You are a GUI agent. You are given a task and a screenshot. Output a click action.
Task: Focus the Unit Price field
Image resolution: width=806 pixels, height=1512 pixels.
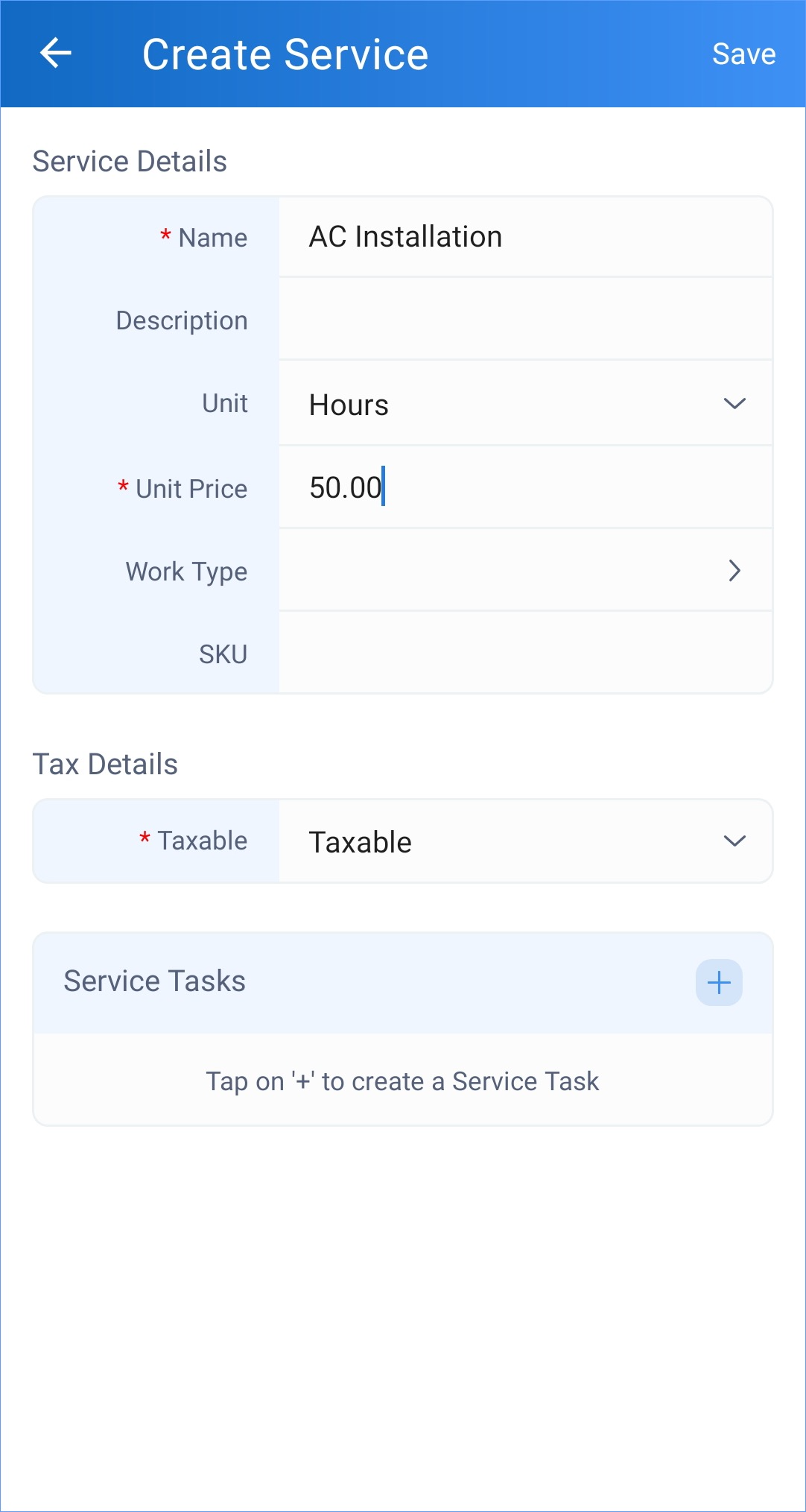click(x=524, y=488)
